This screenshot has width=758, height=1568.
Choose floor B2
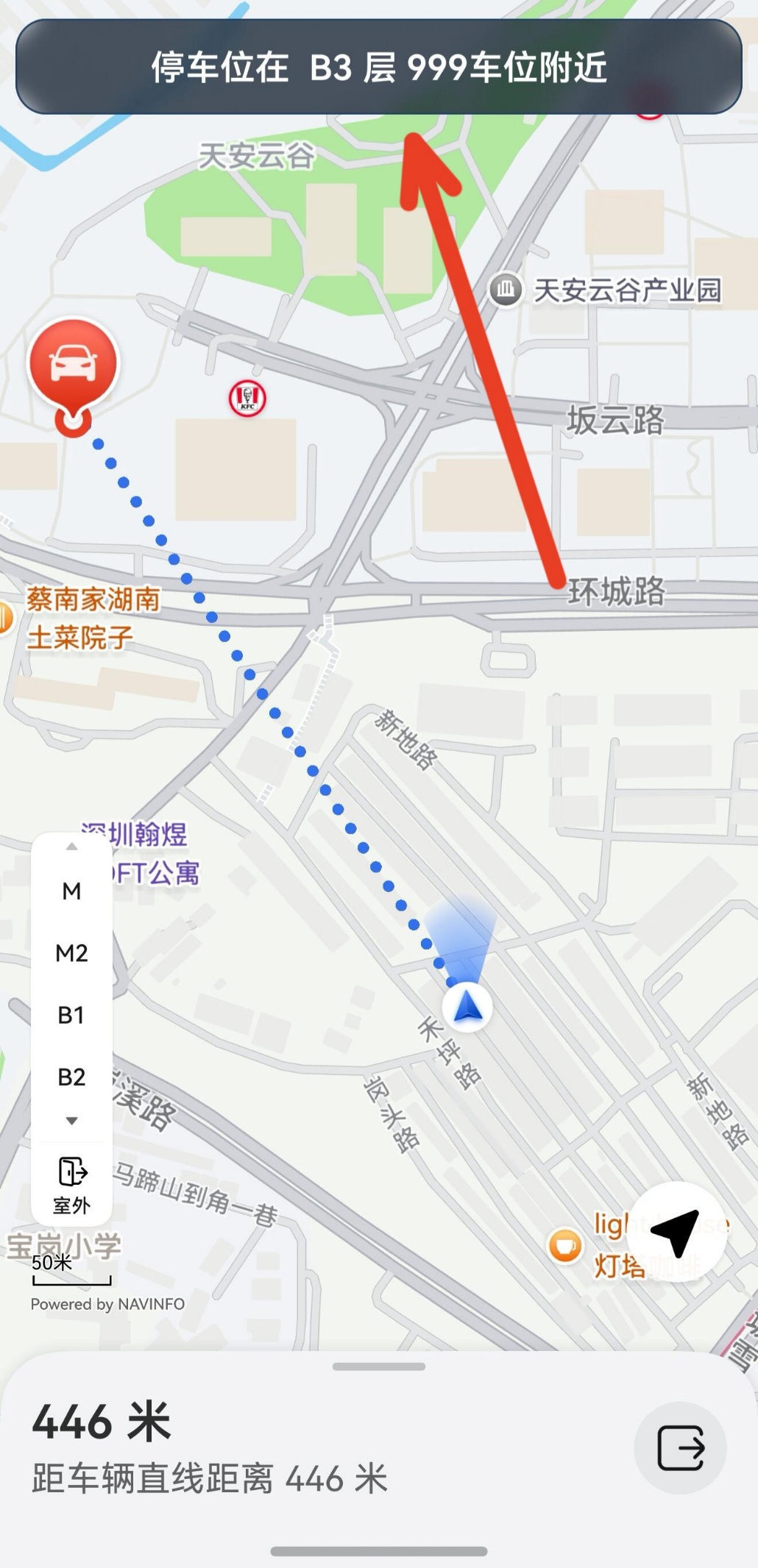[x=71, y=1077]
